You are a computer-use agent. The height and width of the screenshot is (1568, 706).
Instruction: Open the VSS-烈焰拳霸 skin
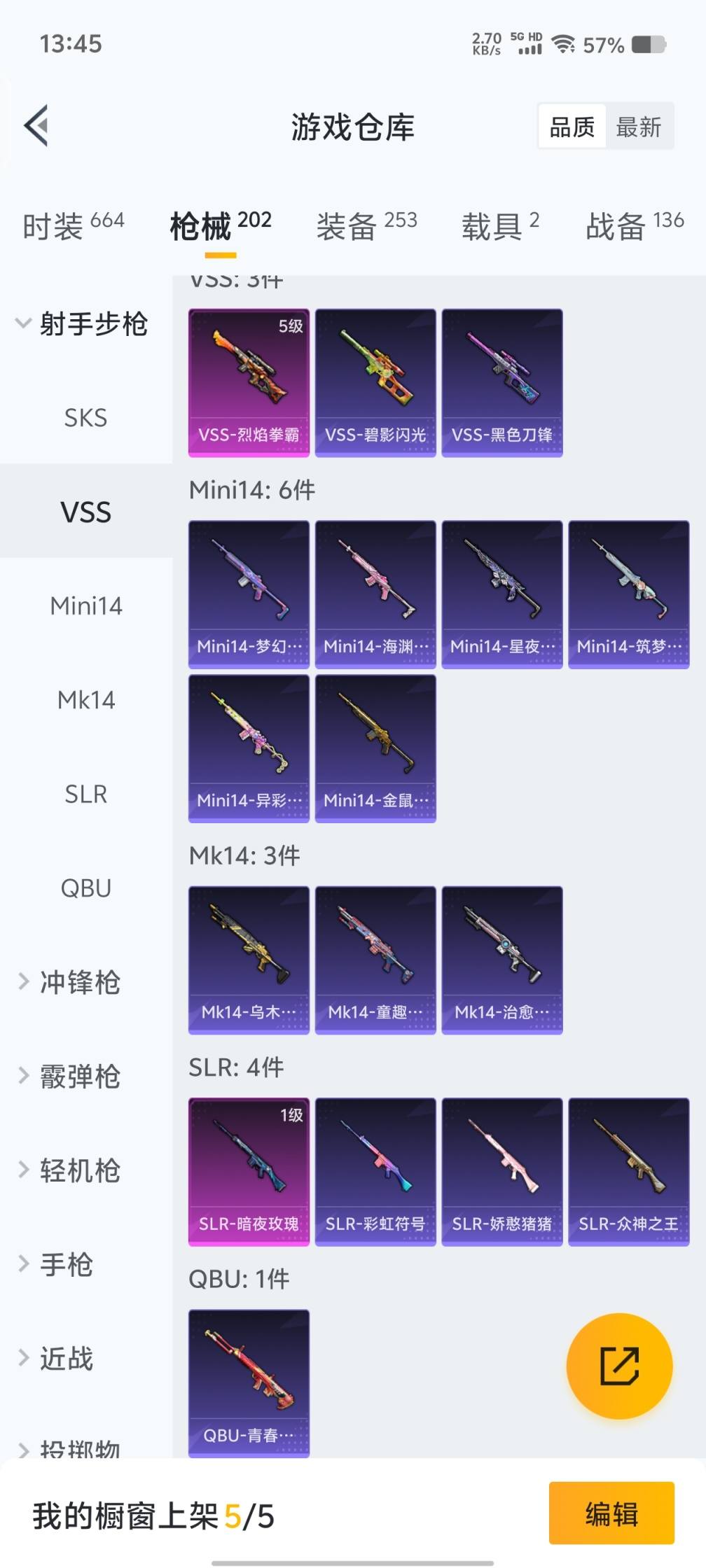tap(249, 382)
